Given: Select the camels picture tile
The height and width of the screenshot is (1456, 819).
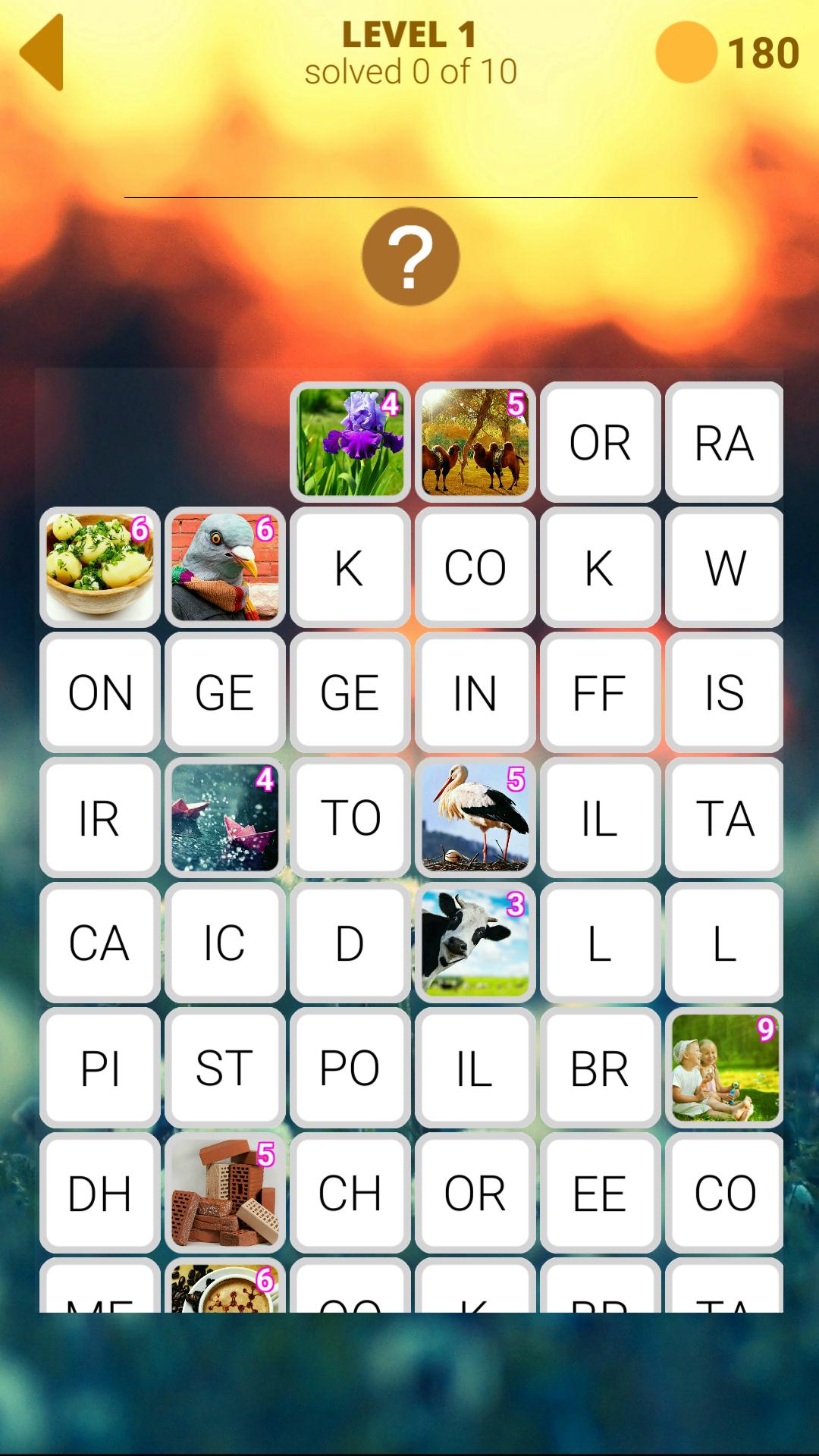Looking at the screenshot, I should point(475,442).
